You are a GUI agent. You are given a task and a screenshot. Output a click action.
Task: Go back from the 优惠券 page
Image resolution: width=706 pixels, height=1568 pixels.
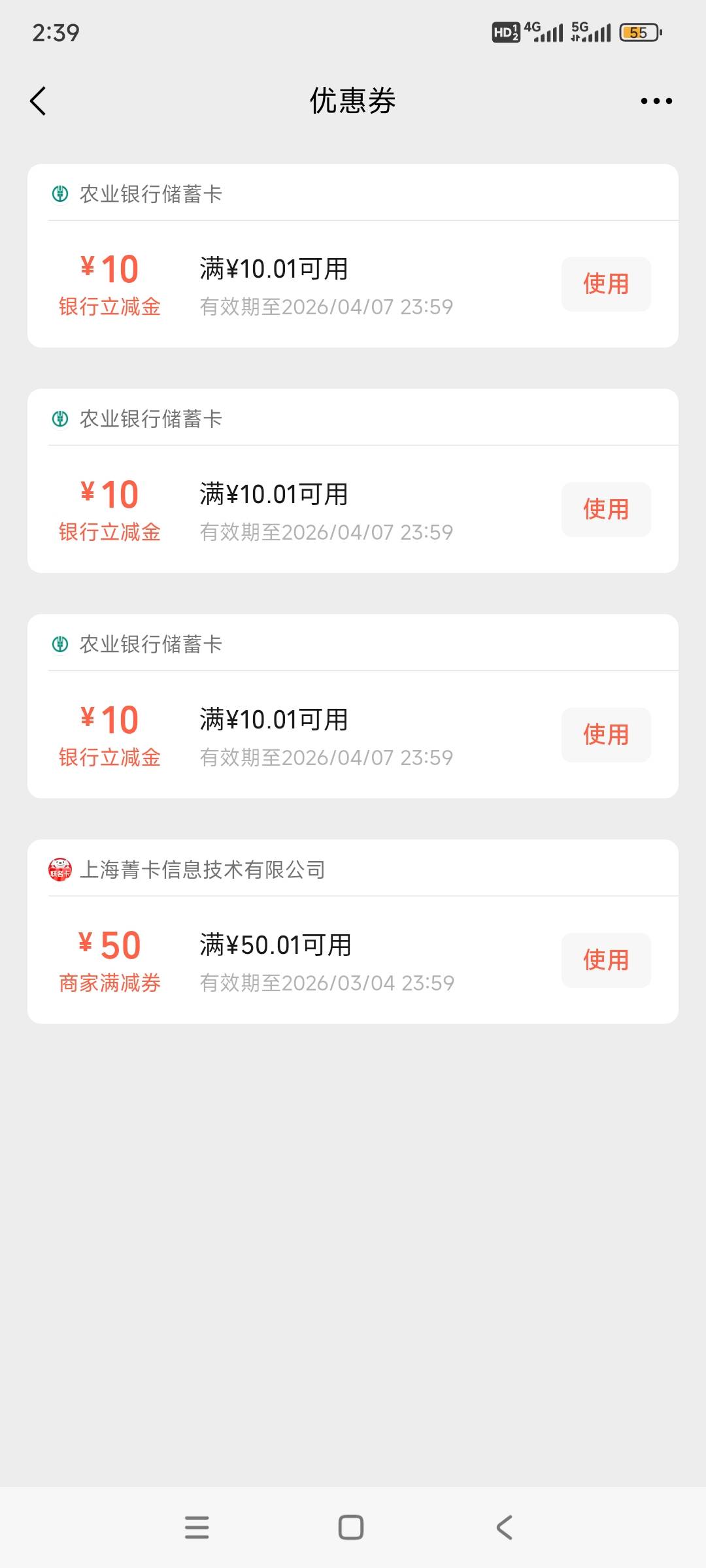39,101
